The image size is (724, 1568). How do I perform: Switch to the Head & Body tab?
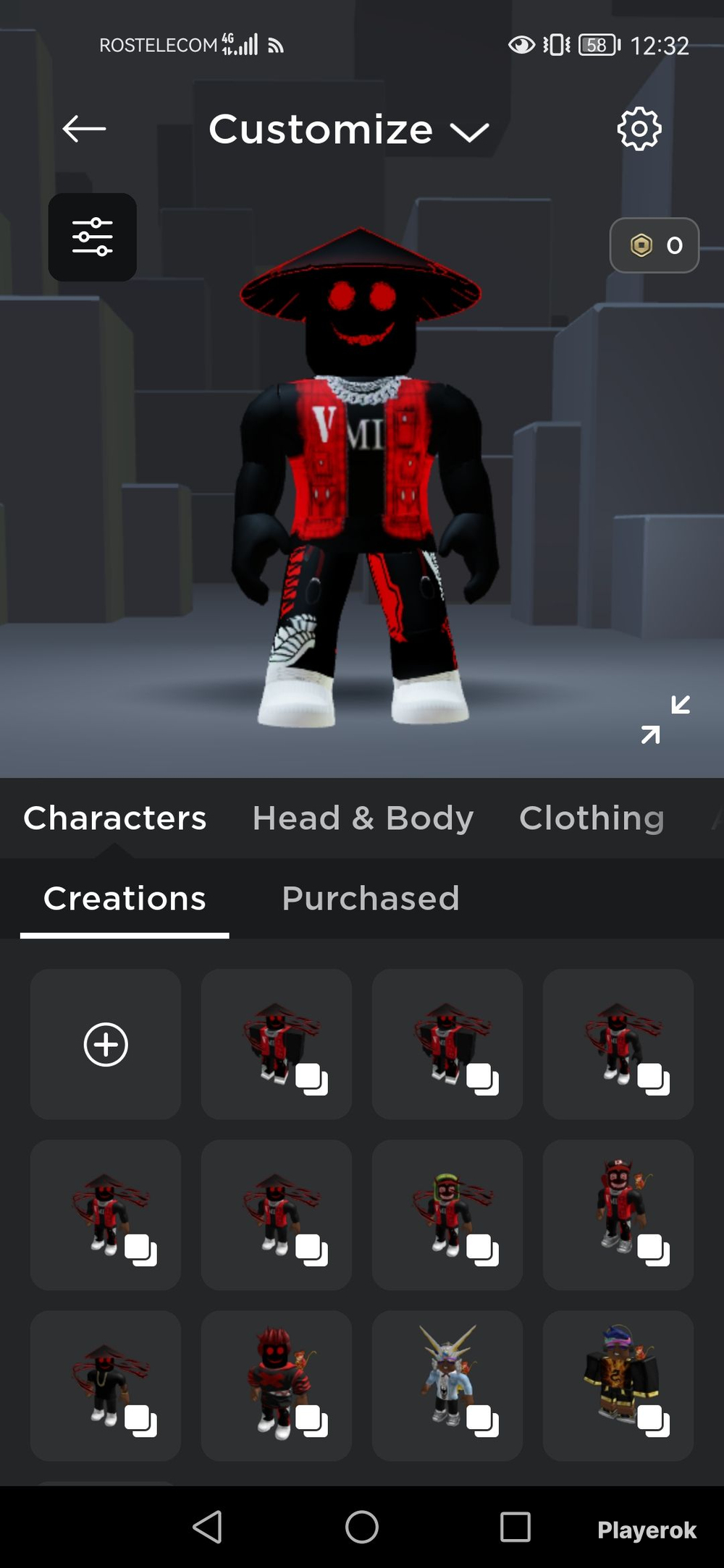[x=363, y=818]
